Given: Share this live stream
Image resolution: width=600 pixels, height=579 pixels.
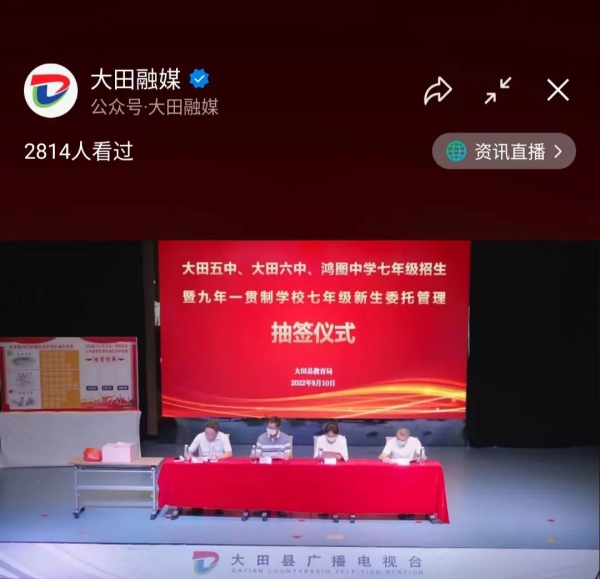Looking at the screenshot, I should click(x=438, y=91).
